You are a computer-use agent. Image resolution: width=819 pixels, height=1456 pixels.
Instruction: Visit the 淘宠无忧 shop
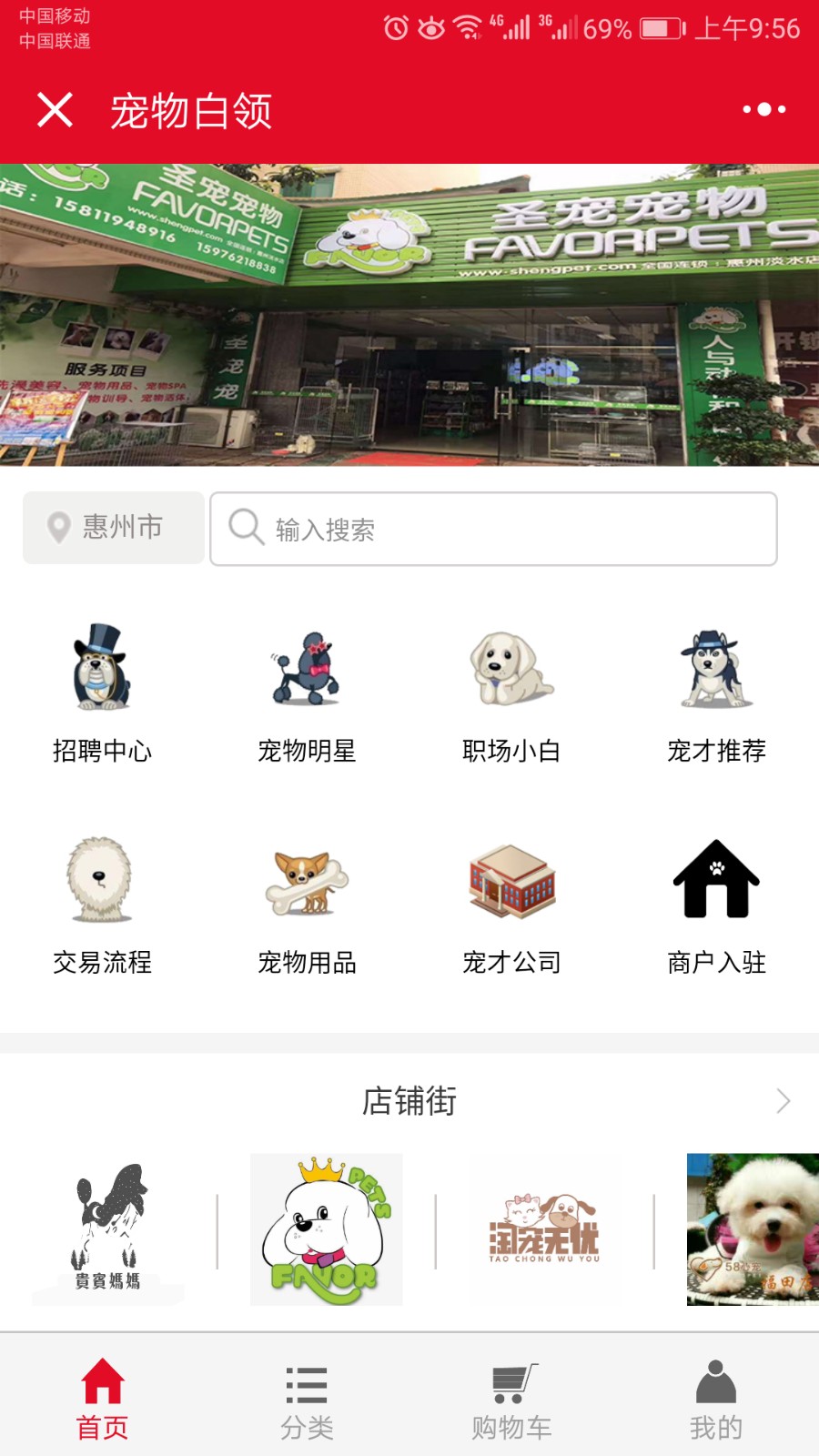click(545, 1229)
